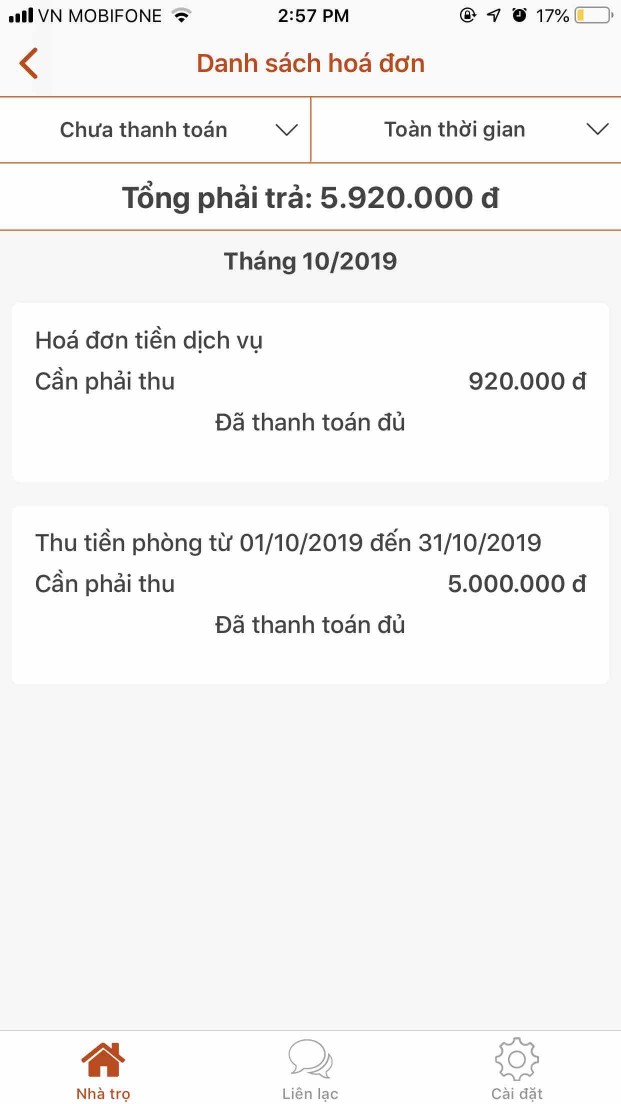Screen dimensions: 621x1104
Task: Switch to the Nhà trọ tab
Action: point(103,1069)
